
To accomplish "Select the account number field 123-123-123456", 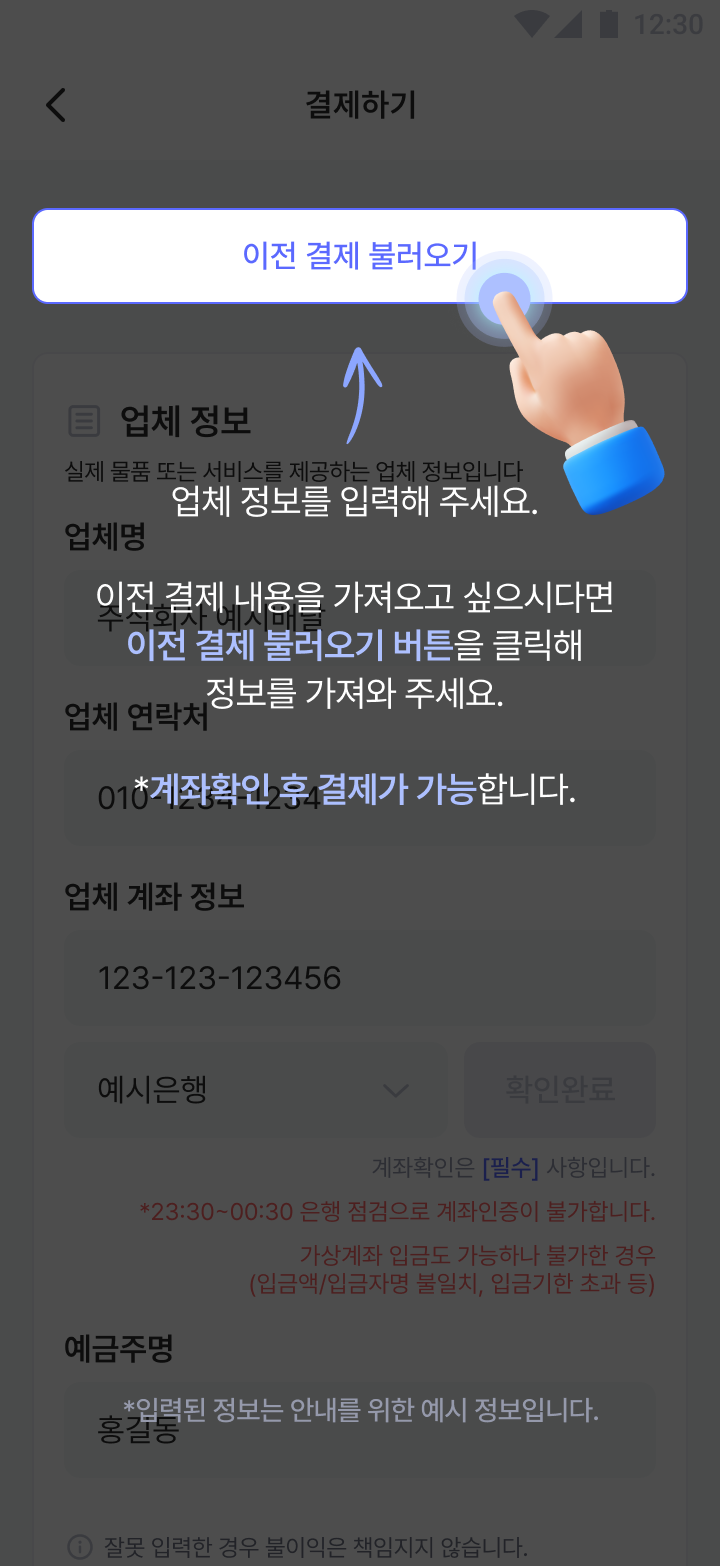I will (359, 978).
